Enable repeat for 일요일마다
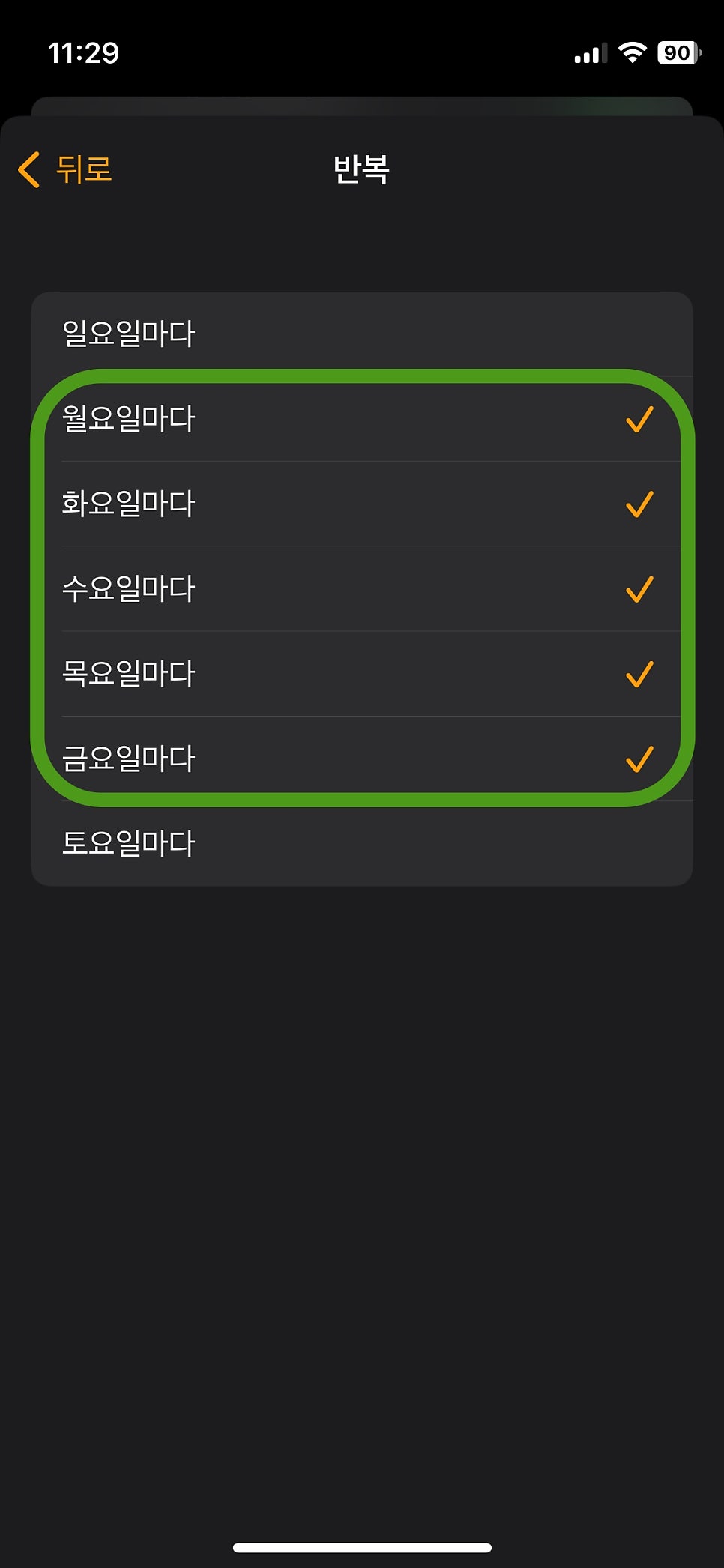This screenshot has width=724, height=1568. tap(362, 334)
